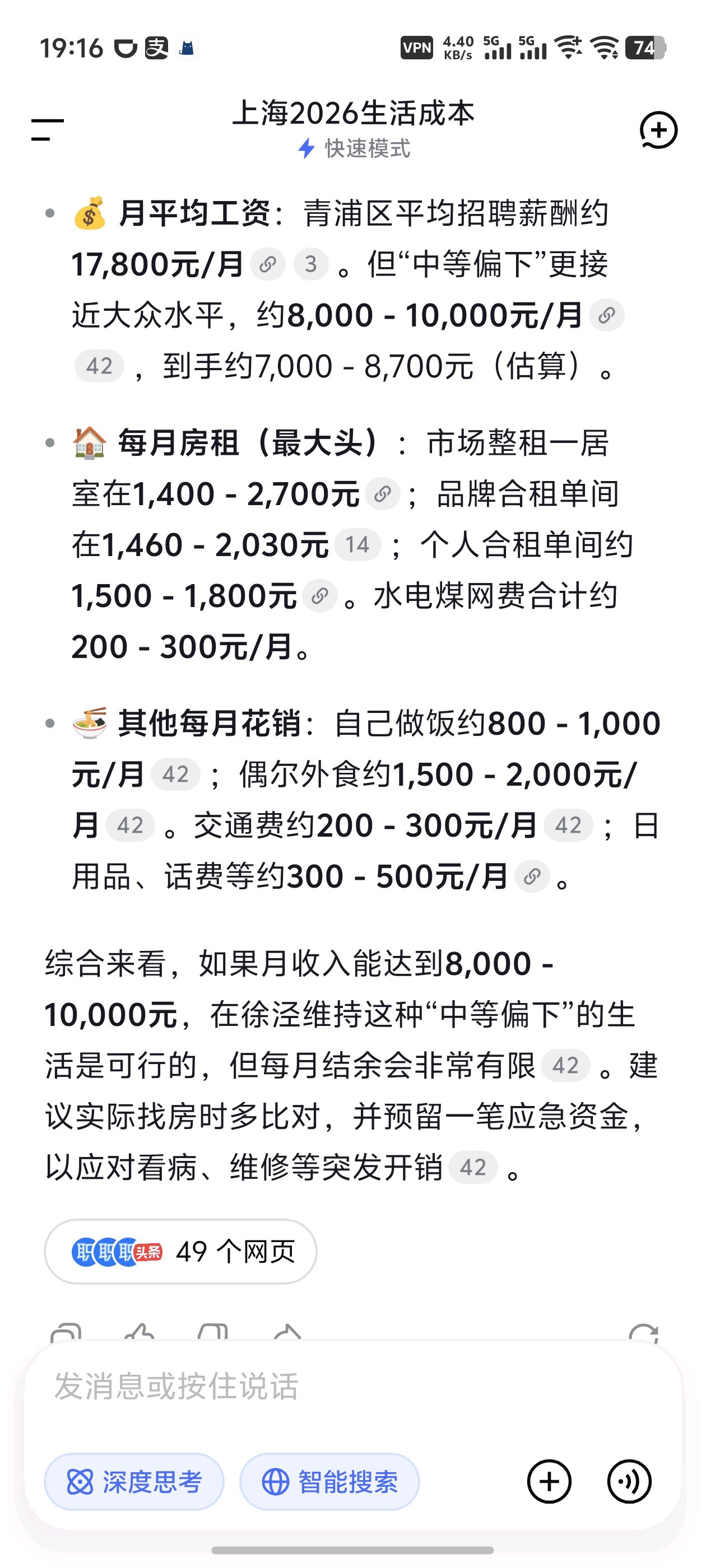Image resolution: width=706 pixels, height=1568 pixels.
Task: Open citation 14 after 1,460 - 2,030元
Action: click(x=357, y=544)
